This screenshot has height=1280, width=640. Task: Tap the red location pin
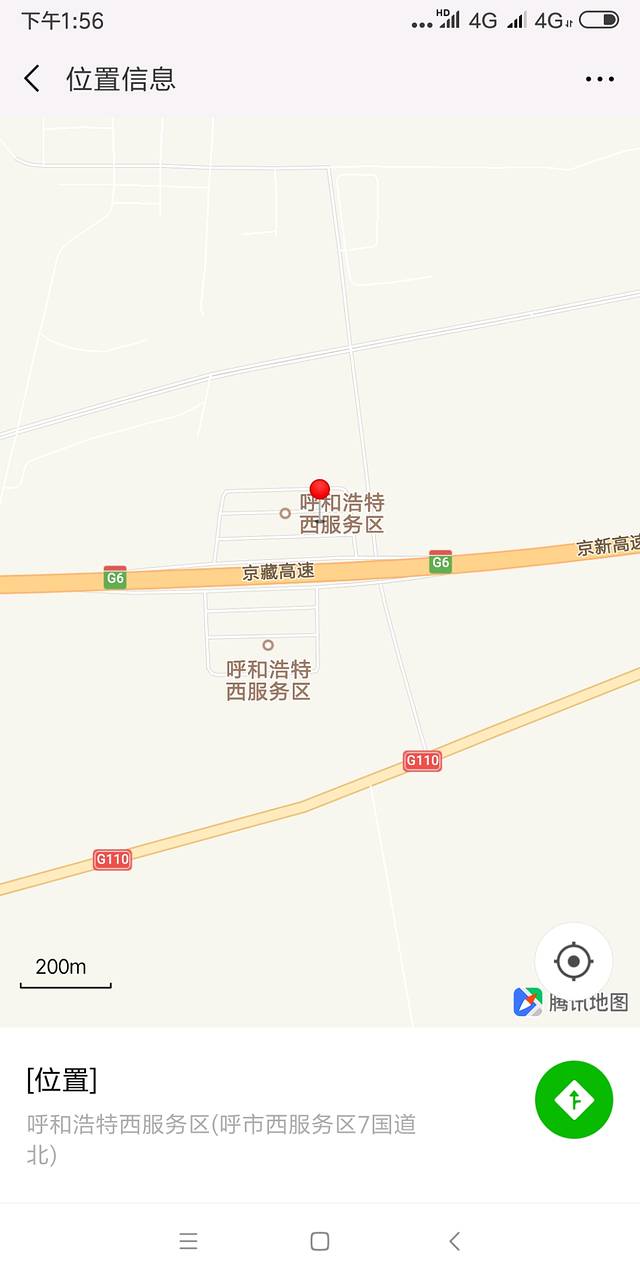coord(320,489)
